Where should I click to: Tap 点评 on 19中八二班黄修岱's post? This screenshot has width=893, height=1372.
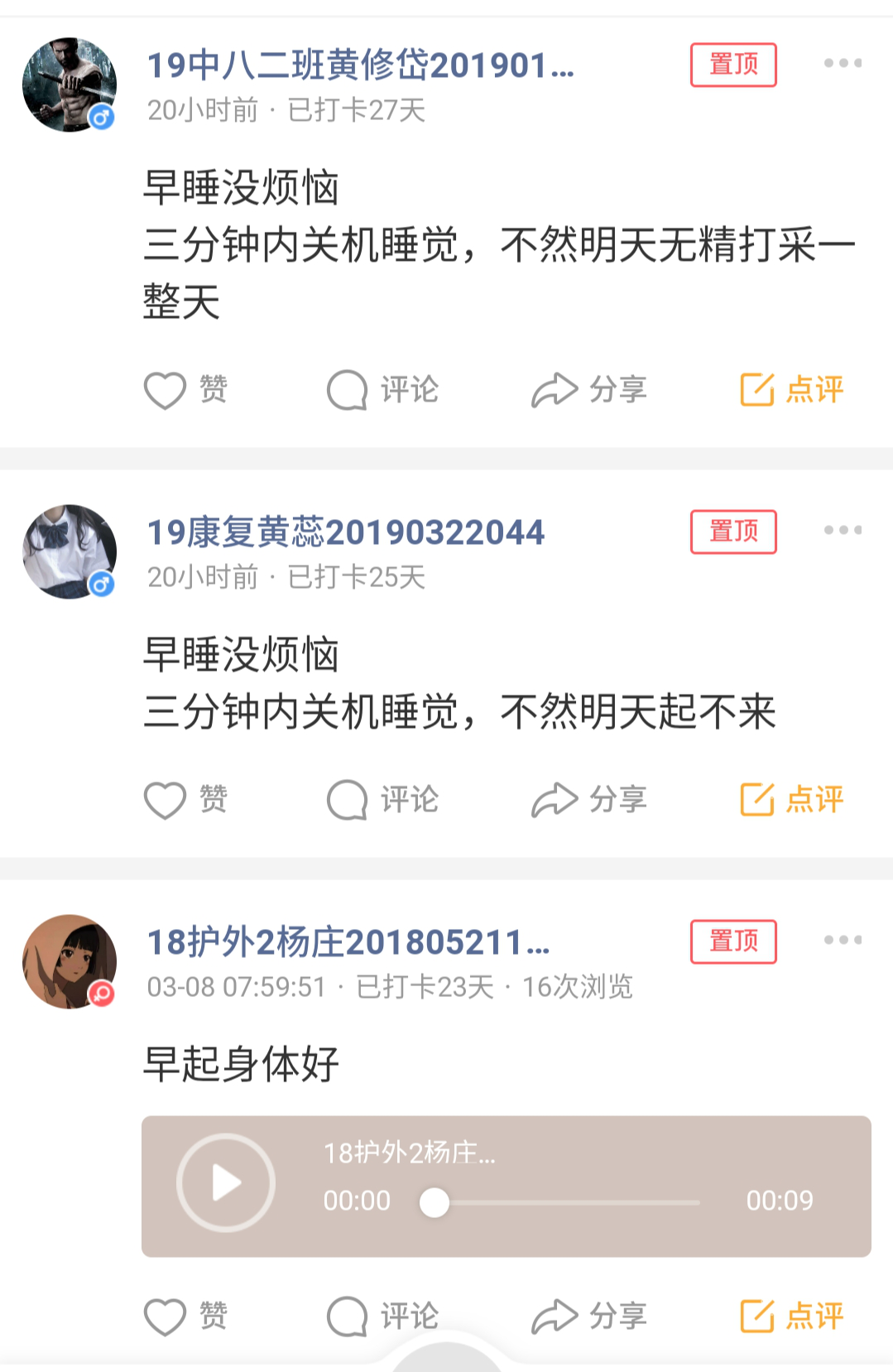(x=791, y=389)
